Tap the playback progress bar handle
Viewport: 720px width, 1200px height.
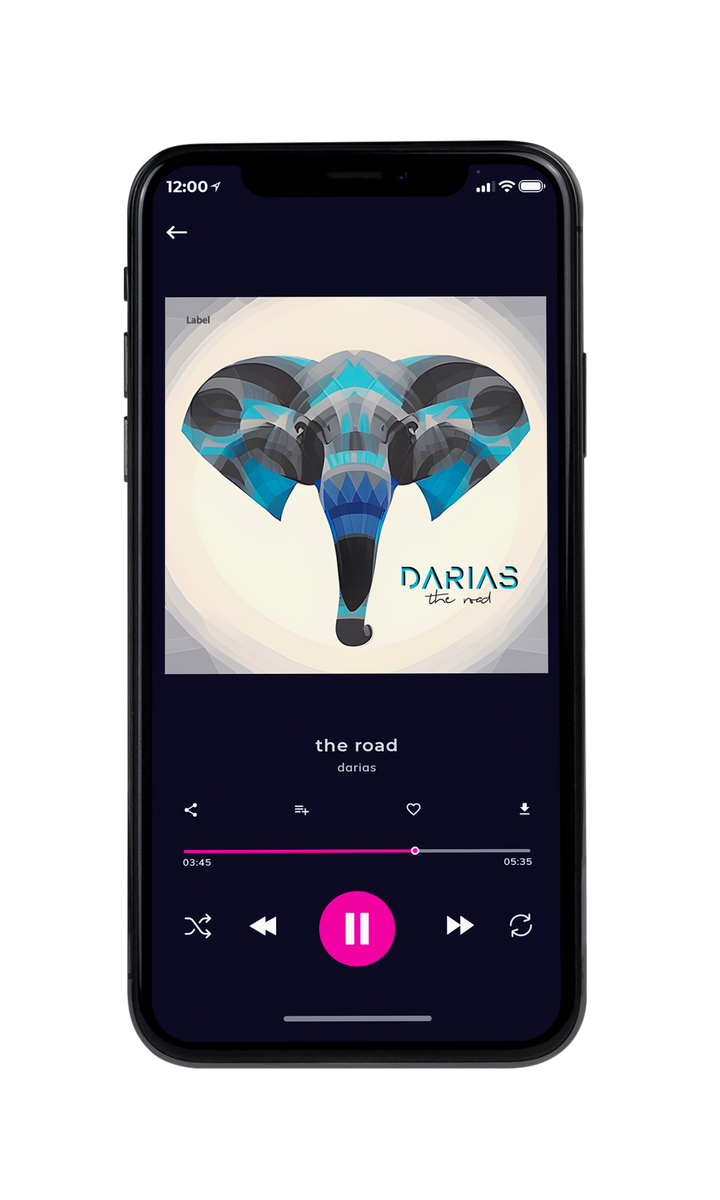pos(415,851)
